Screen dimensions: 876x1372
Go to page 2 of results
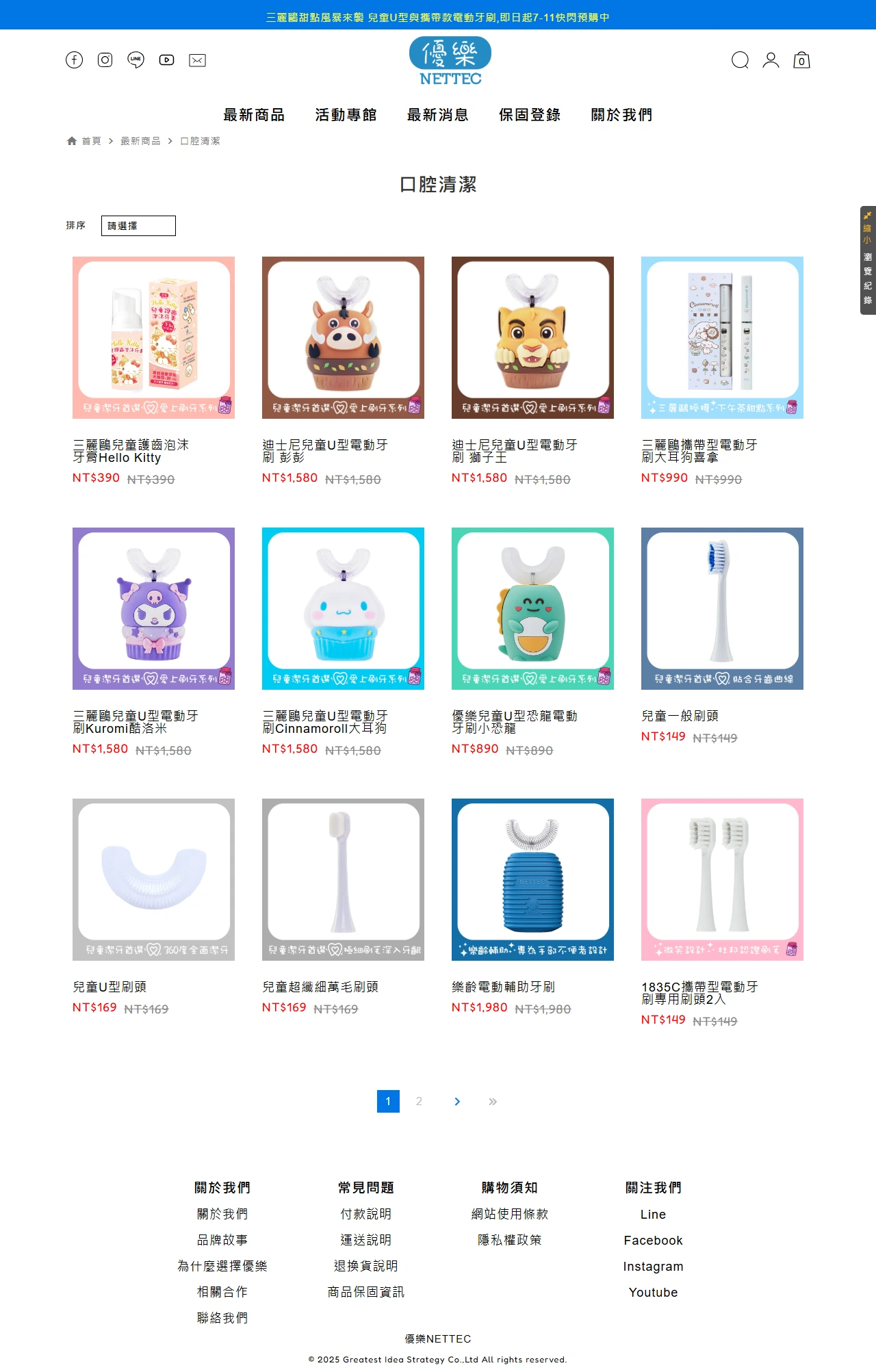pos(419,1101)
